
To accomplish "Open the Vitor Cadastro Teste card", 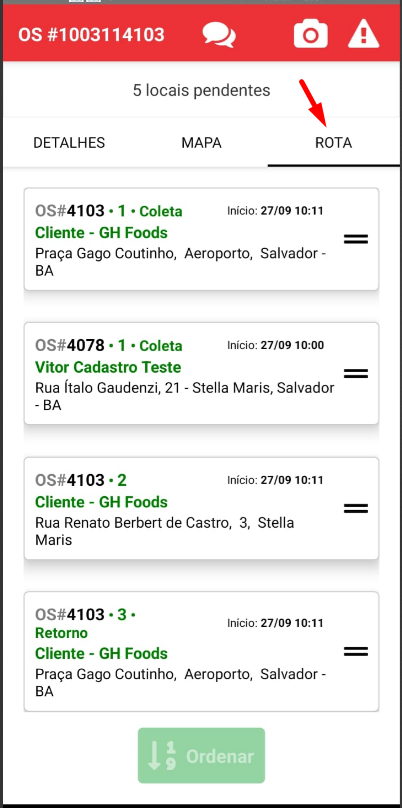I will tap(202, 374).
